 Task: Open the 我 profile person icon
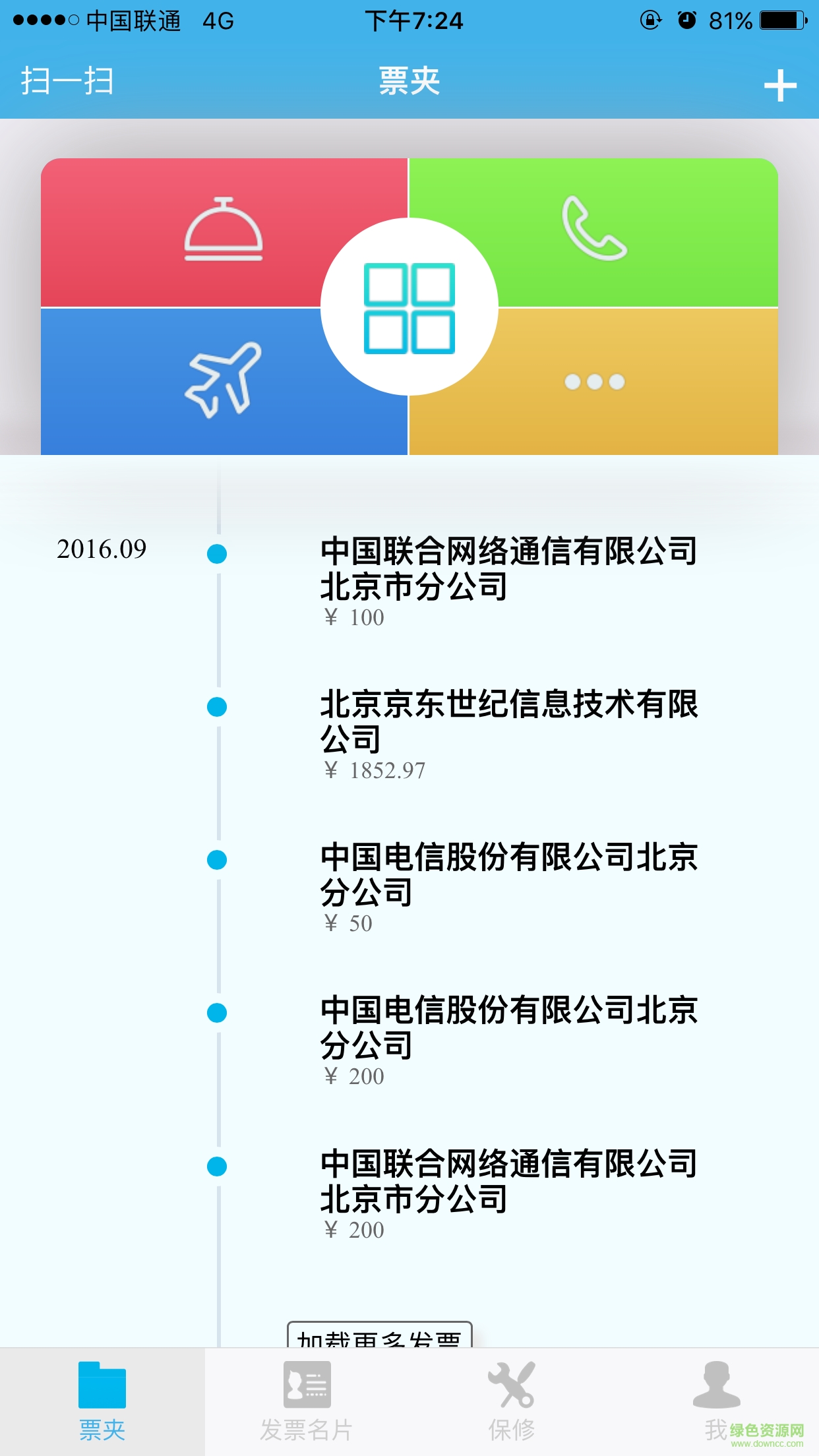click(x=717, y=1385)
